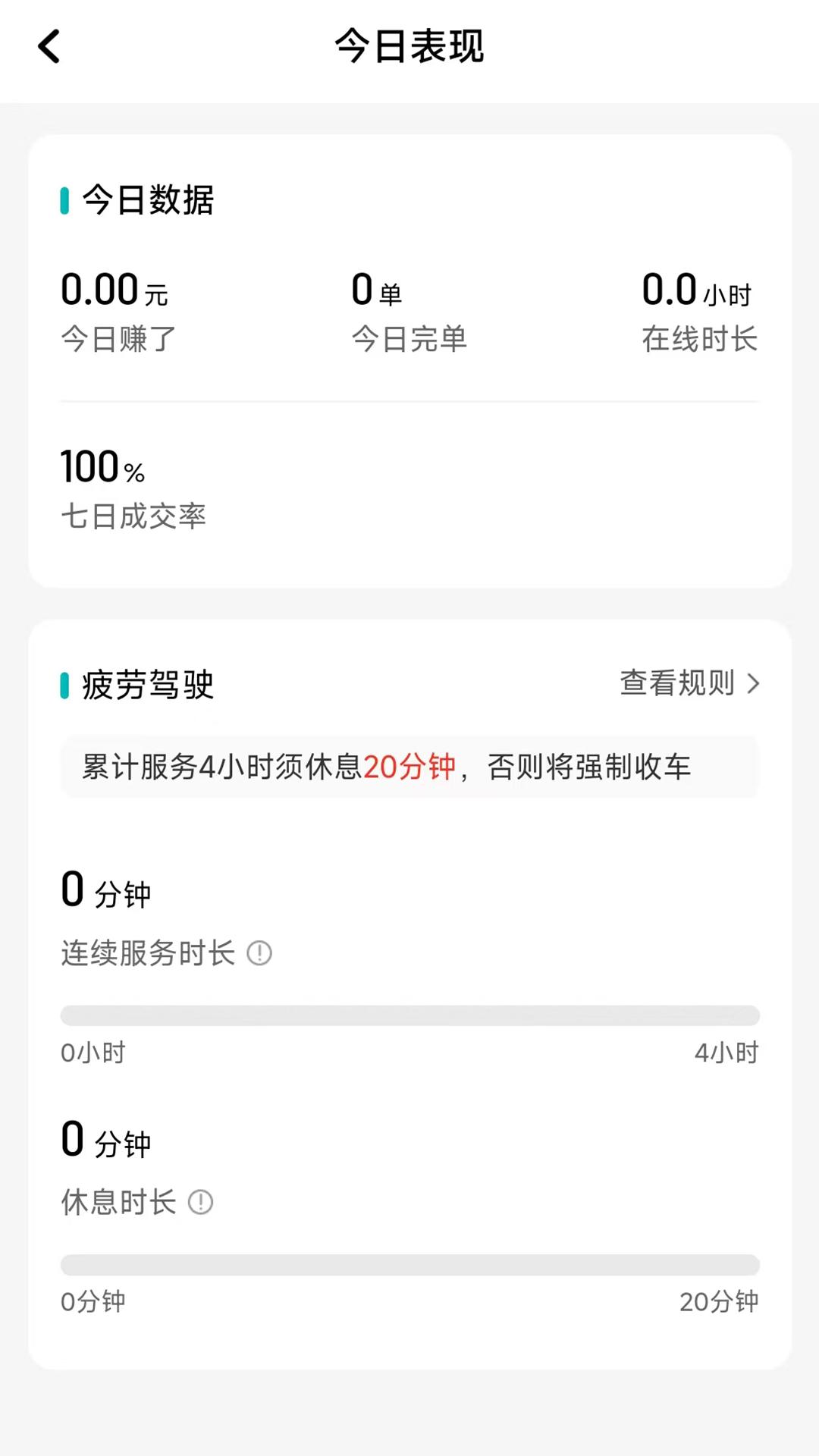Click the fatigue warning banner about 强制收车
The height and width of the screenshot is (1456, 819).
(409, 767)
